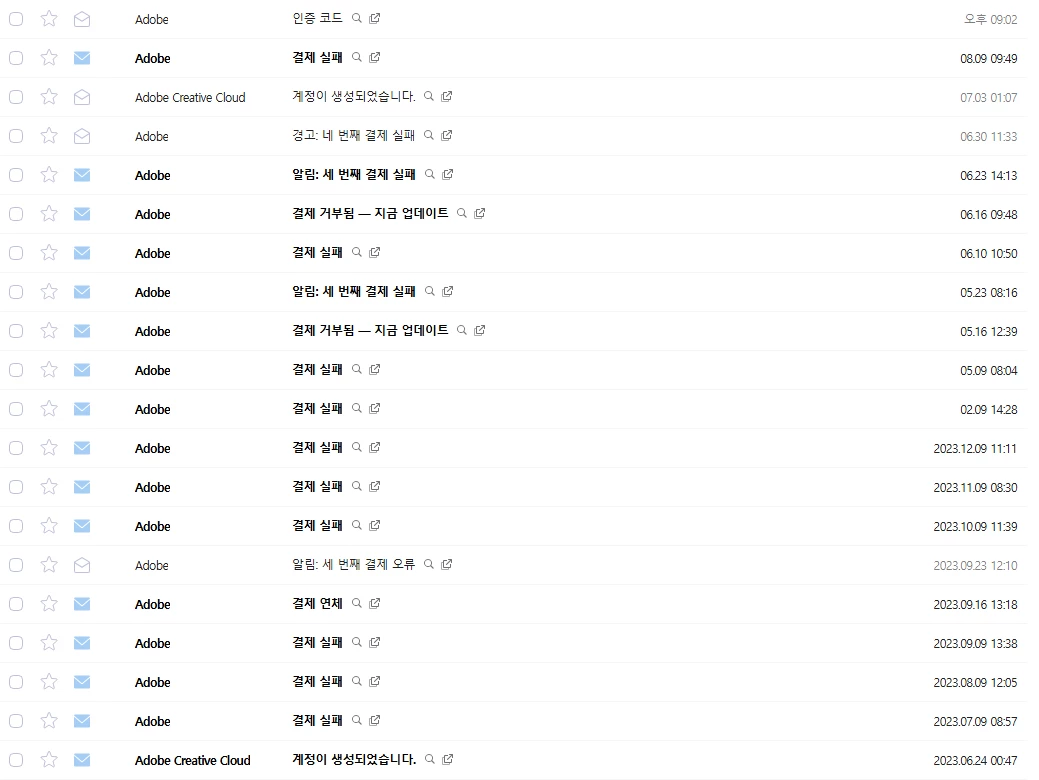The height and width of the screenshot is (780, 1039).
Task: Star the 2023.09.09 13:38 결제 실패 email
Action: coord(49,642)
